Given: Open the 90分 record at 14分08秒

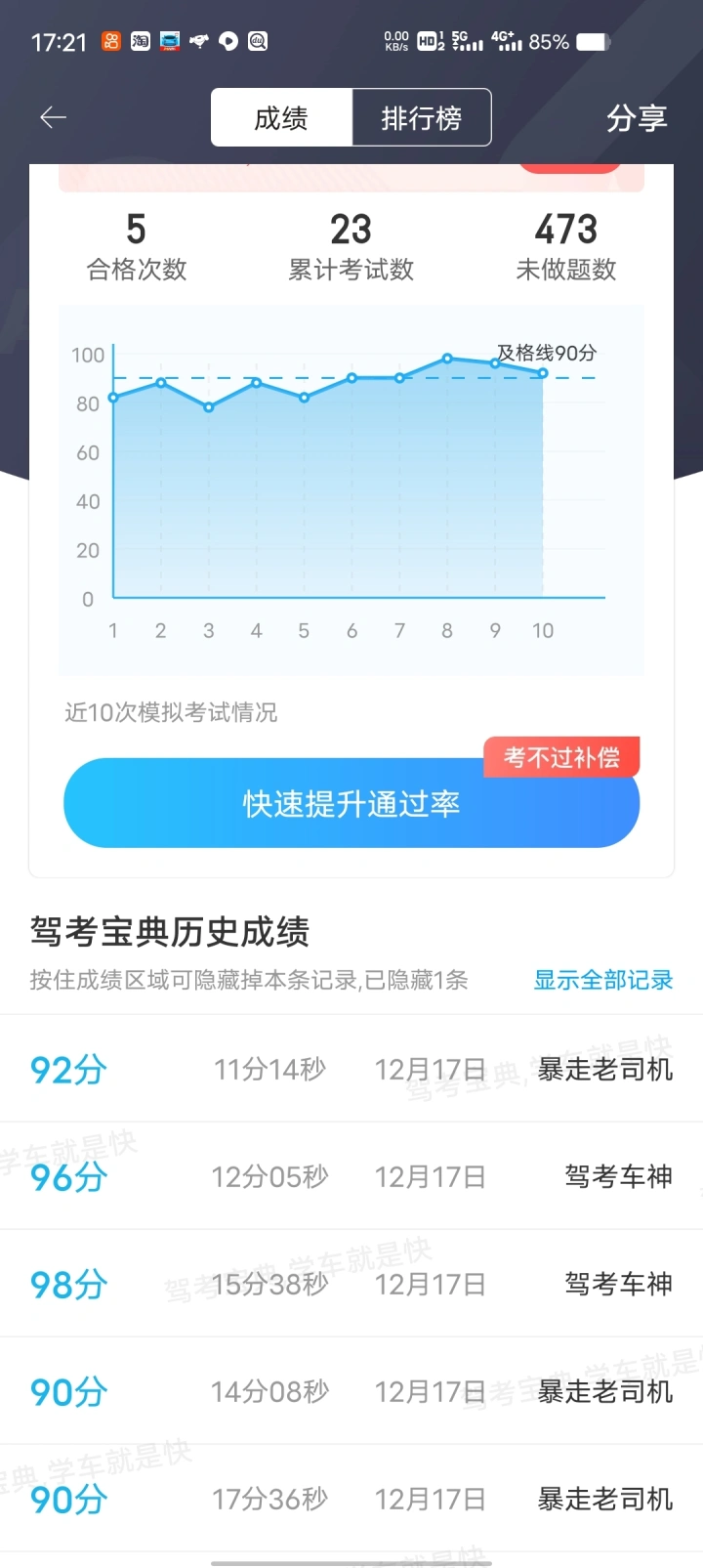Looking at the screenshot, I should click(x=351, y=1391).
